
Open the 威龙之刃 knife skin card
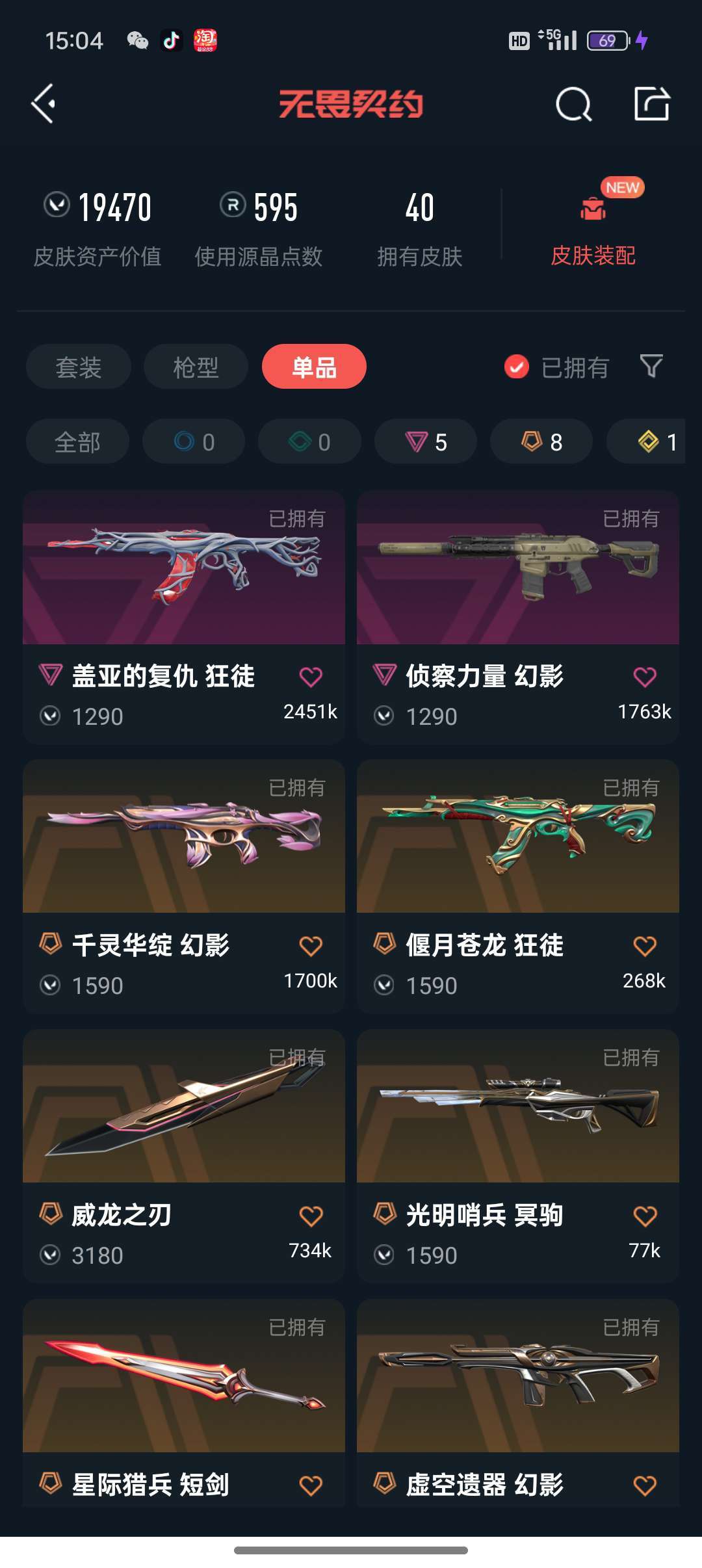(184, 1121)
